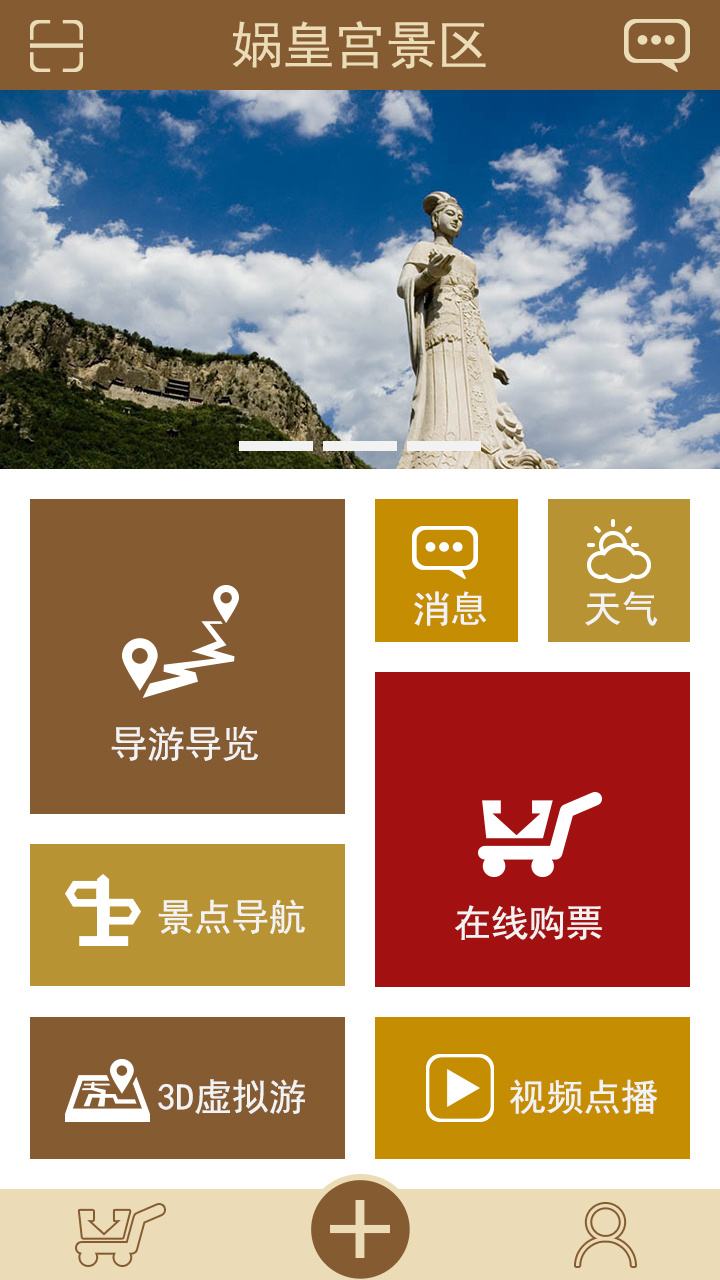Open the cart tab in the bottom bar
The image size is (720, 1280).
click(120, 1235)
